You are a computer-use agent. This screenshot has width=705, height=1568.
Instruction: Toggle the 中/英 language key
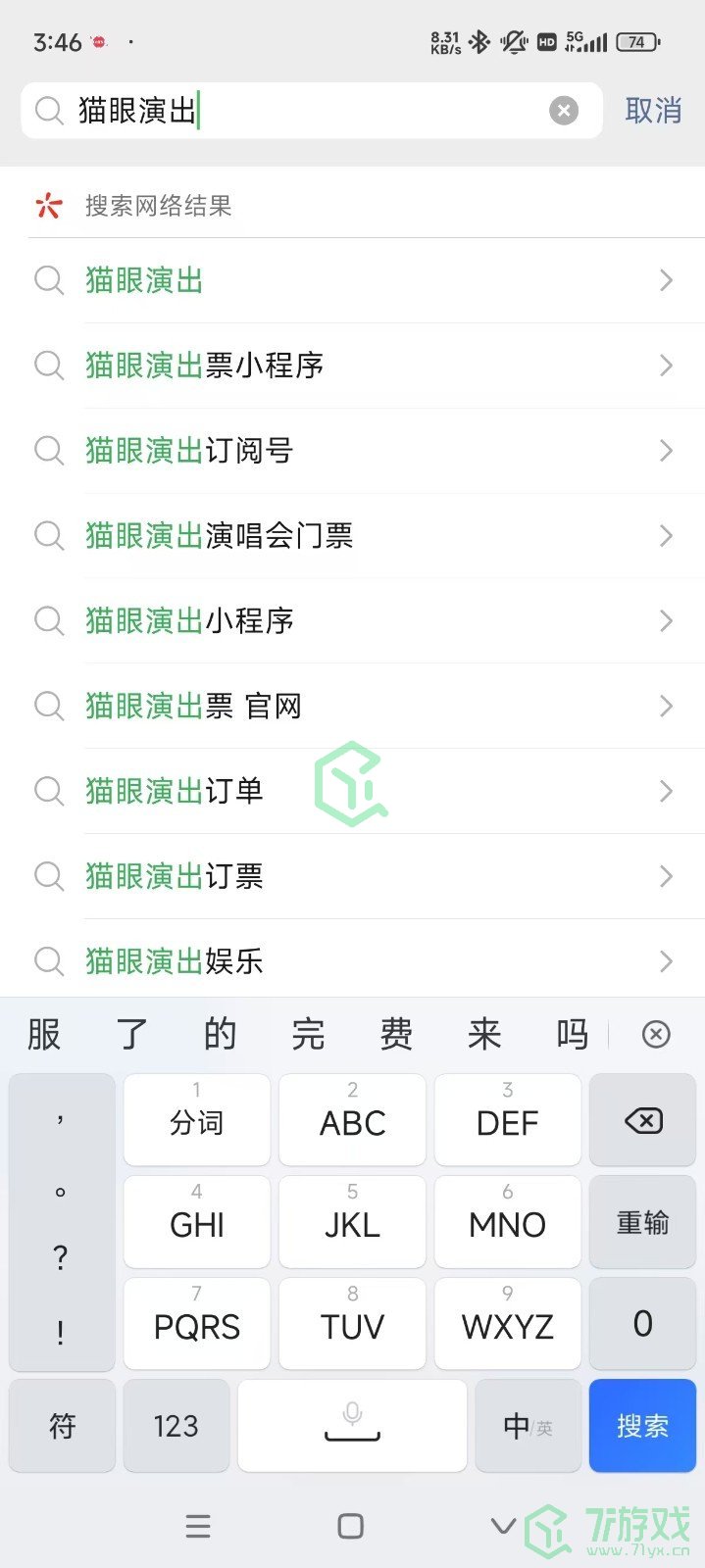pyautogui.click(x=528, y=1426)
